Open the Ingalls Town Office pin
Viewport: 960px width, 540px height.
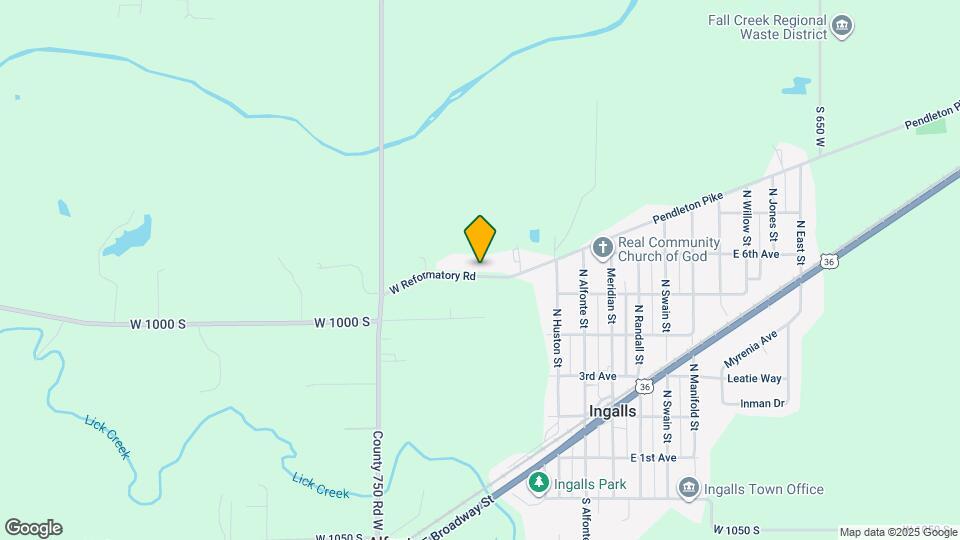689,489
